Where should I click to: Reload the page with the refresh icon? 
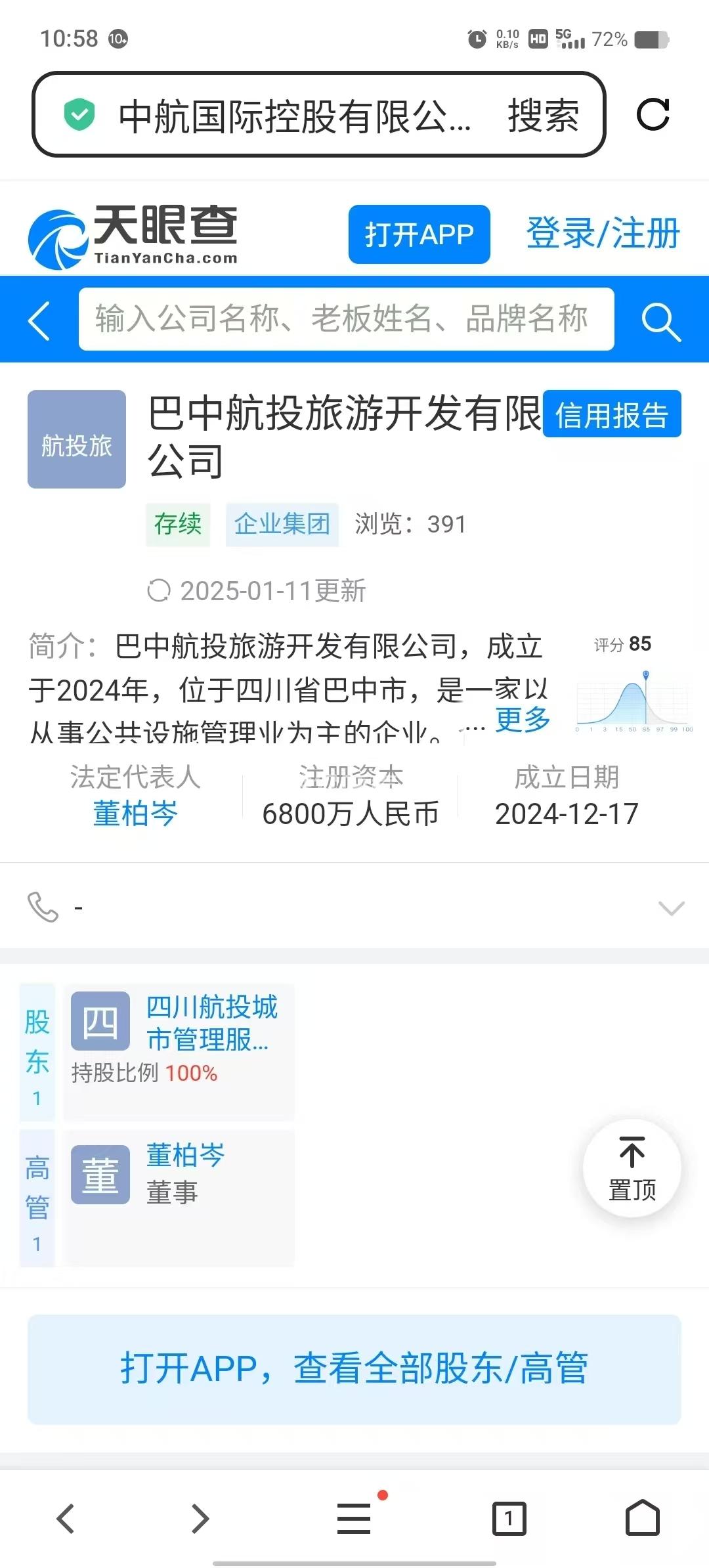pos(653,115)
